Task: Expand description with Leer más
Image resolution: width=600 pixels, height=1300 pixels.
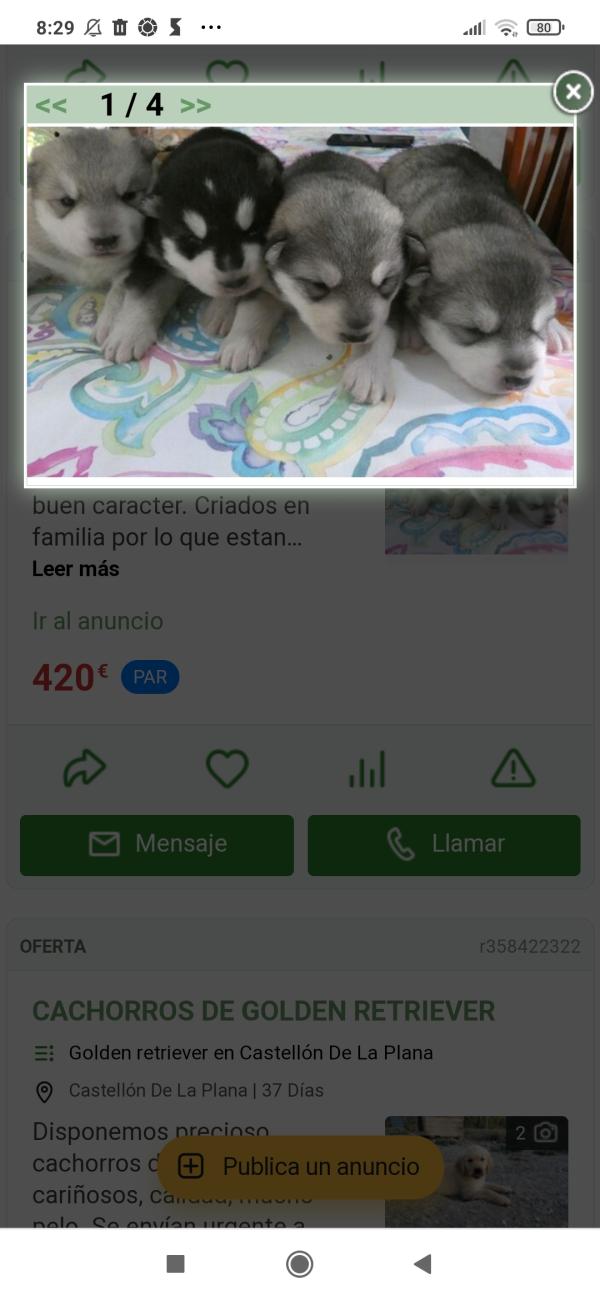Action: (x=75, y=569)
